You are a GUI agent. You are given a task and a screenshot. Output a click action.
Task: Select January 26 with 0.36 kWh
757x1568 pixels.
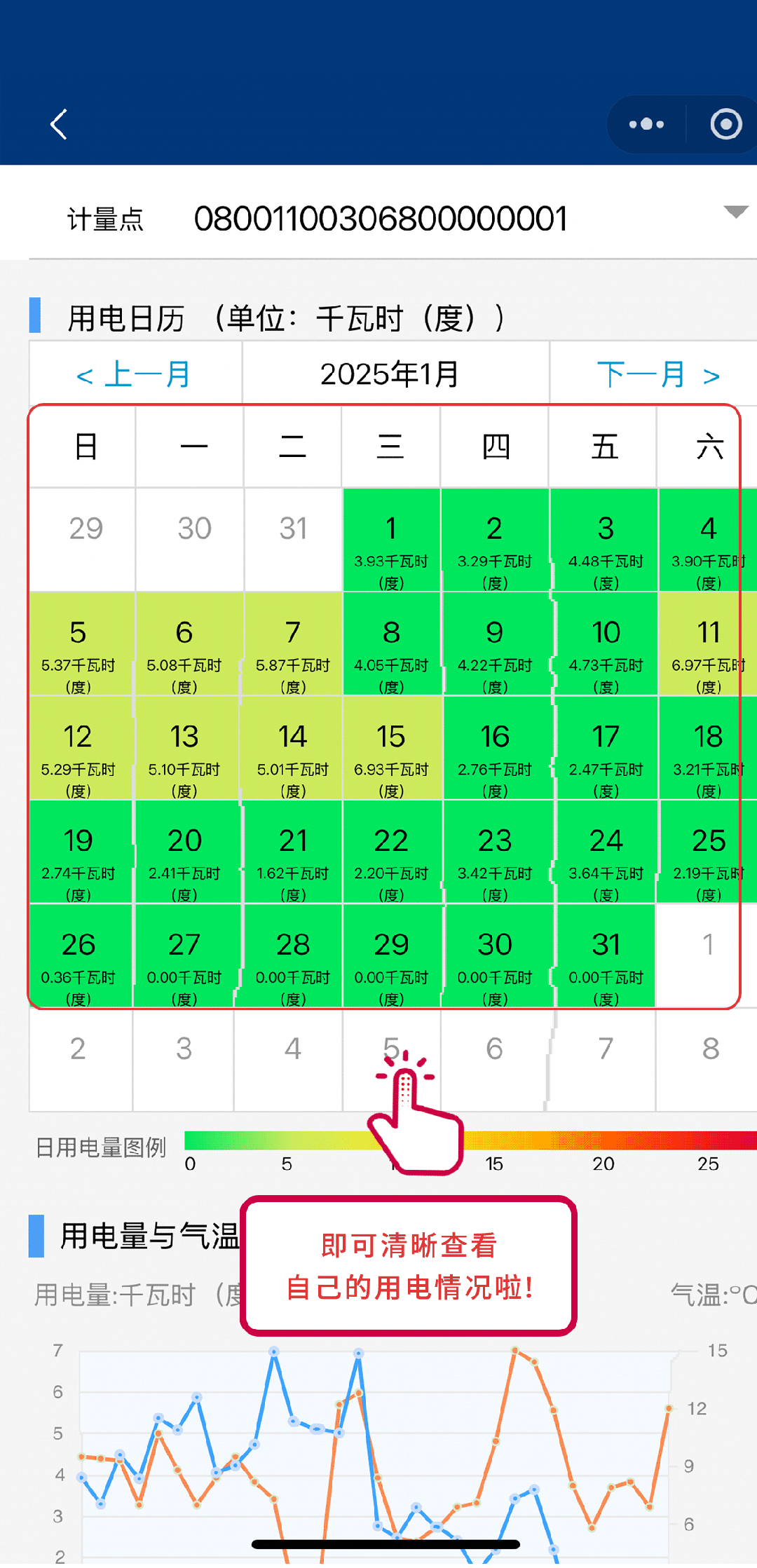click(79, 956)
